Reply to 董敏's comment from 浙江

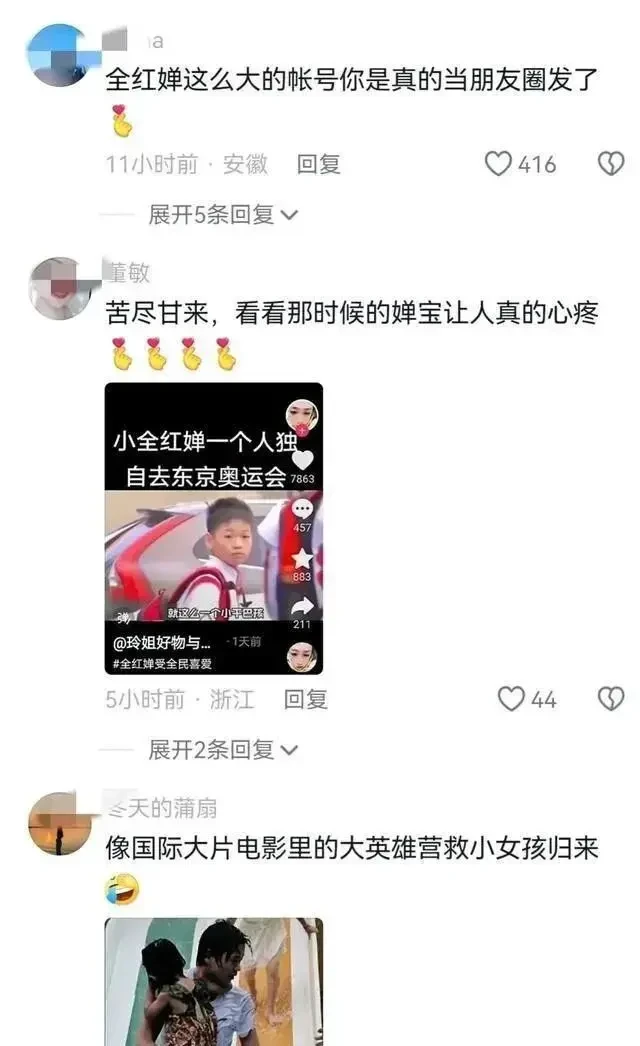click(305, 699)
